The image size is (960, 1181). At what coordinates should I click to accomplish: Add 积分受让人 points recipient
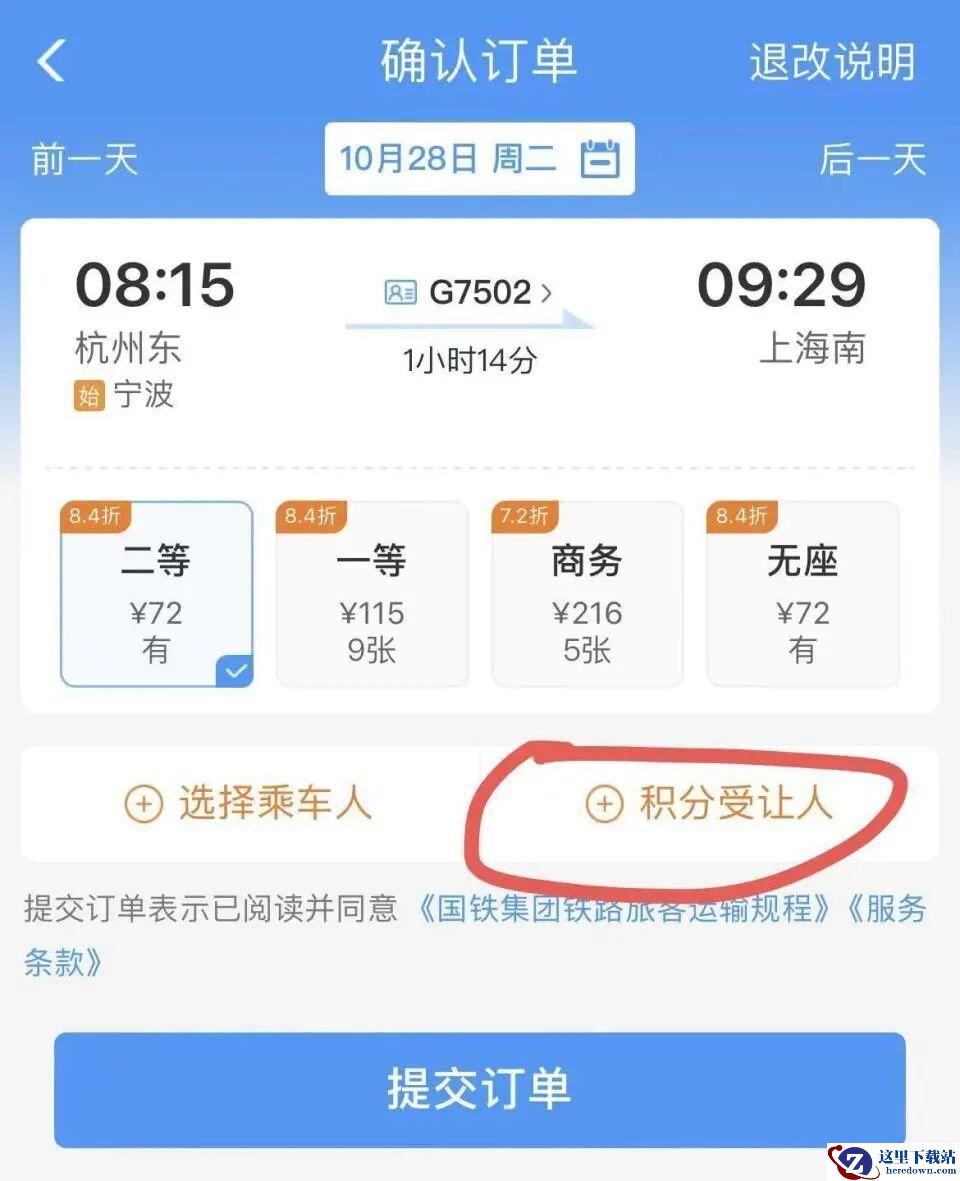click(x=710, y=803)
